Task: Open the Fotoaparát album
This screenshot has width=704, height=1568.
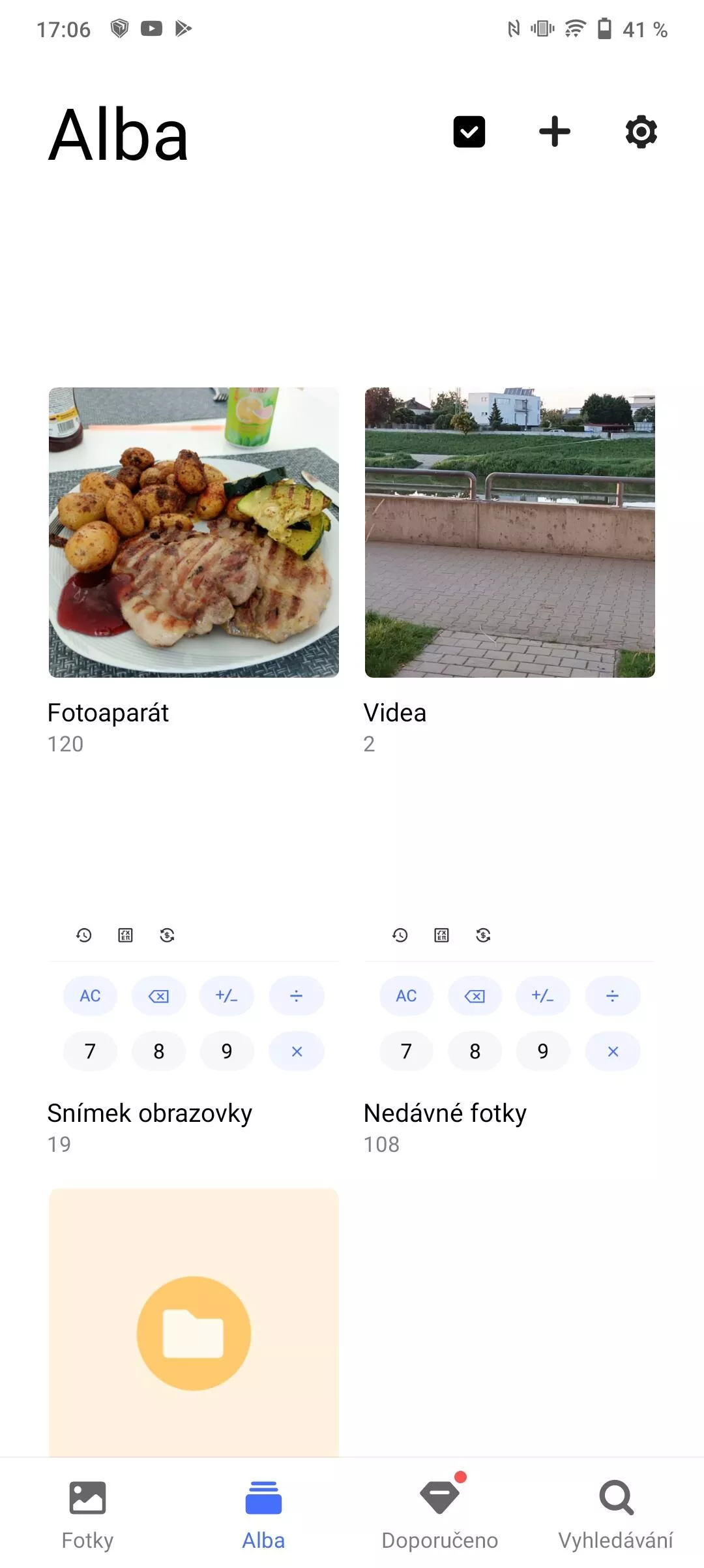Action: 194,532
